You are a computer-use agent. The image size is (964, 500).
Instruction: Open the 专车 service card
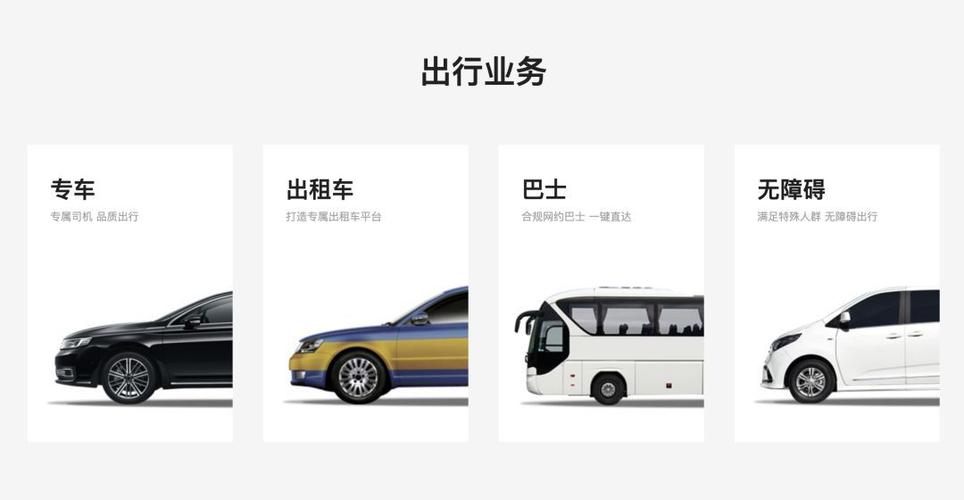click(130, 293)
